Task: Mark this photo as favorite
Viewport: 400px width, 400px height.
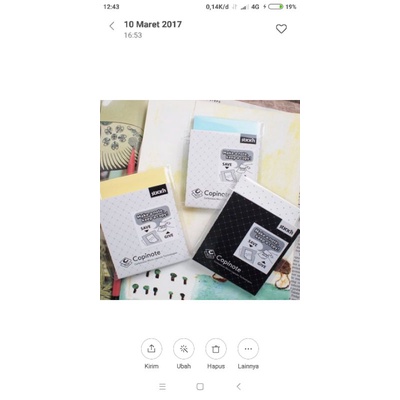Action: pyautogui.click(x=281, y=29)
